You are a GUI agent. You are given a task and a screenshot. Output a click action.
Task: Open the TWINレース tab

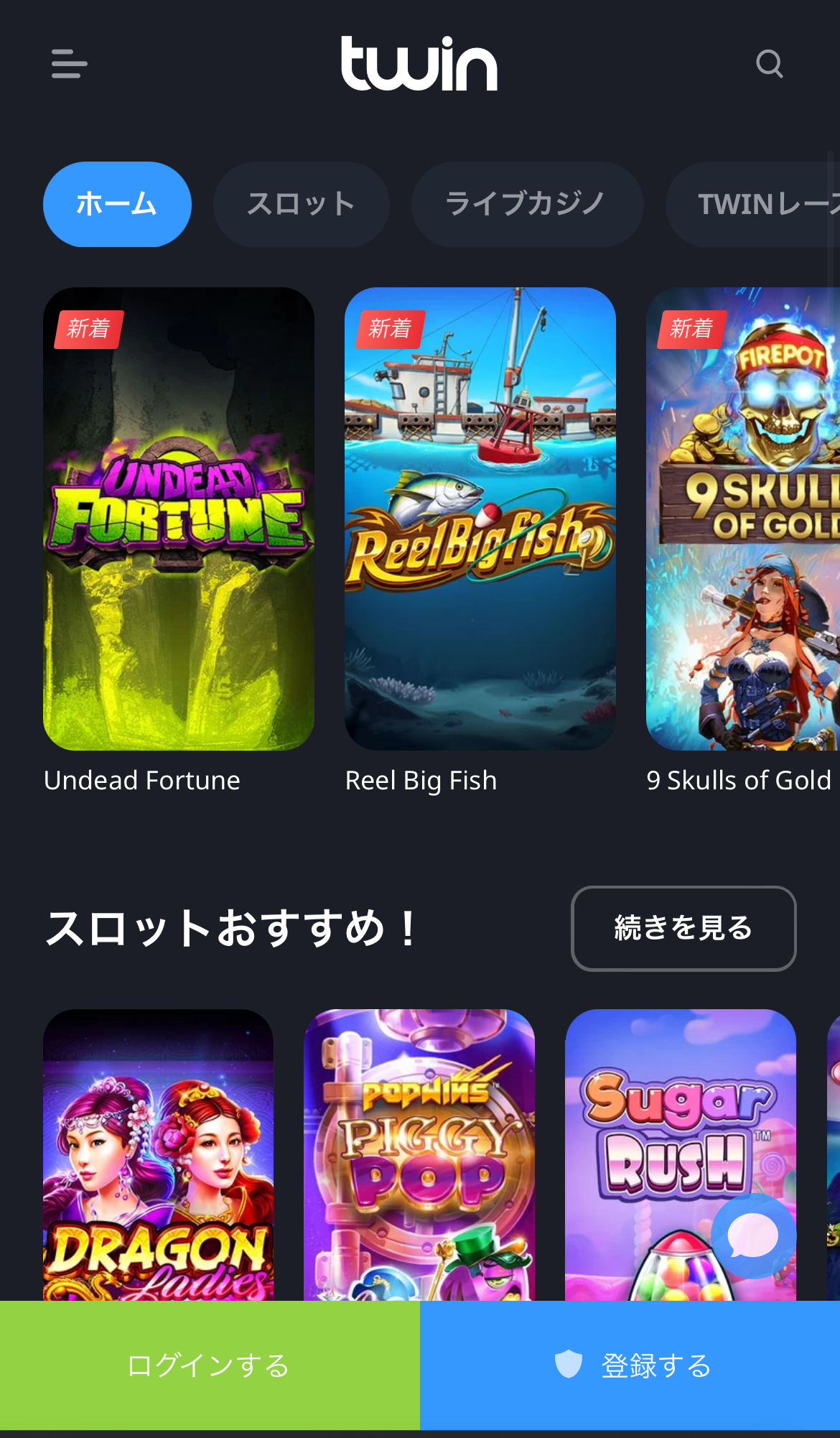tap(753, 204)
